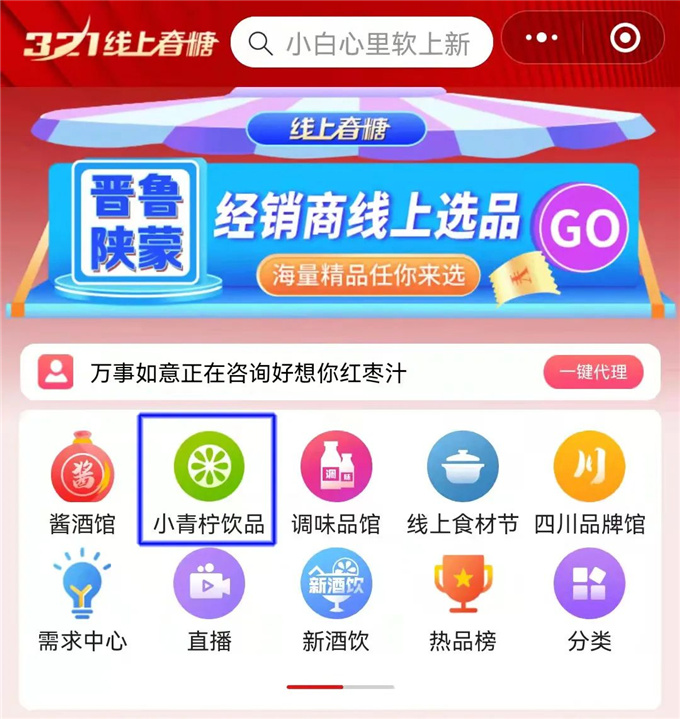Image resolution: width=680 pixels, height=719 pixels.
Task: Watch 直播 live streams
Action: tap(208, 598)
